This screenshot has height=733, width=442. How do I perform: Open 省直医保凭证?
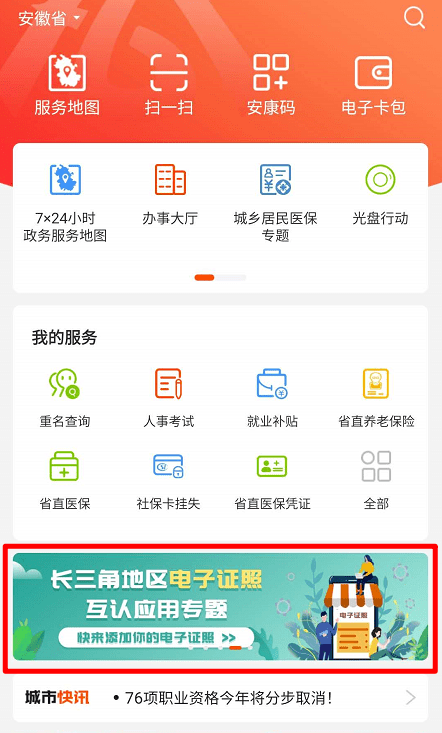click(x=272, y=480)
